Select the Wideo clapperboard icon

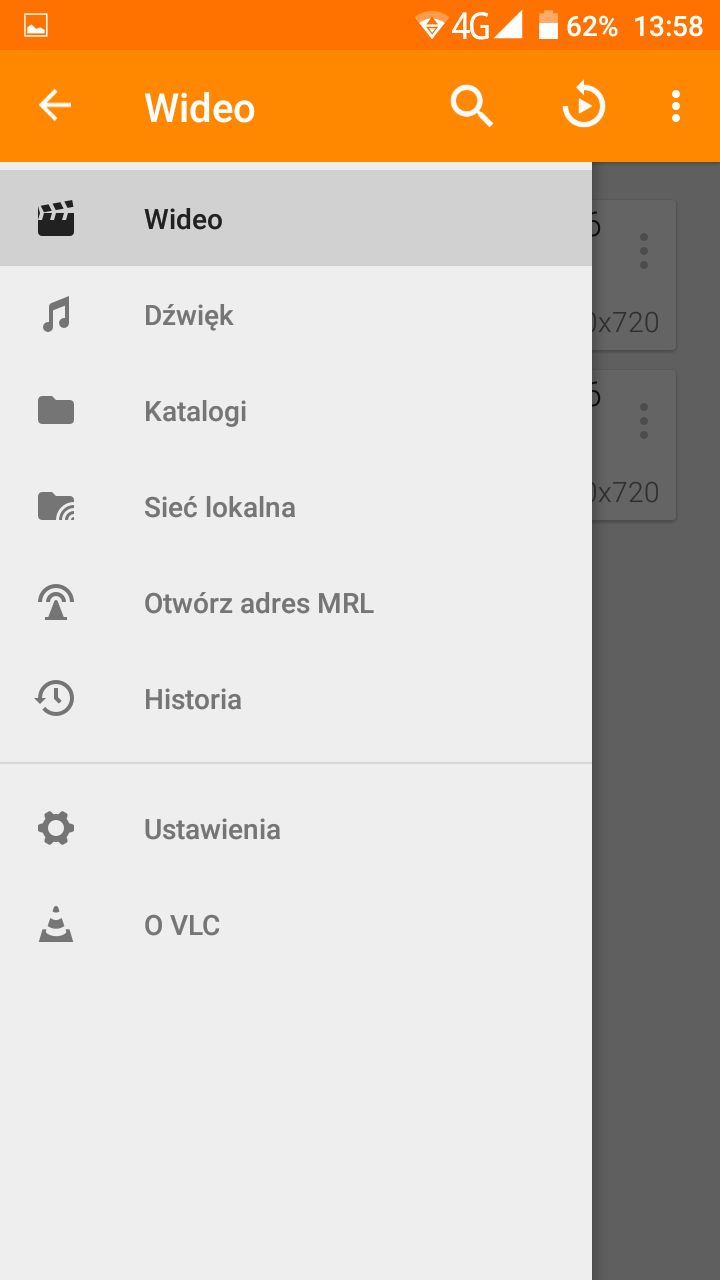coord(54,218)
